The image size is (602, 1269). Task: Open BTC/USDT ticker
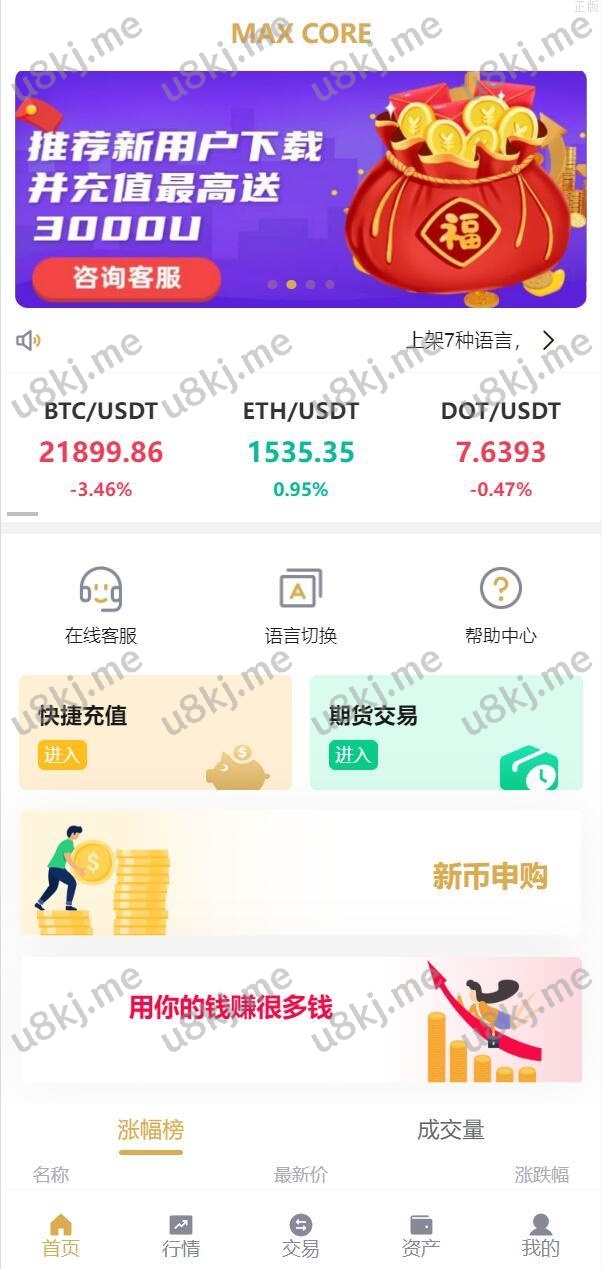(x=100, y=450)
